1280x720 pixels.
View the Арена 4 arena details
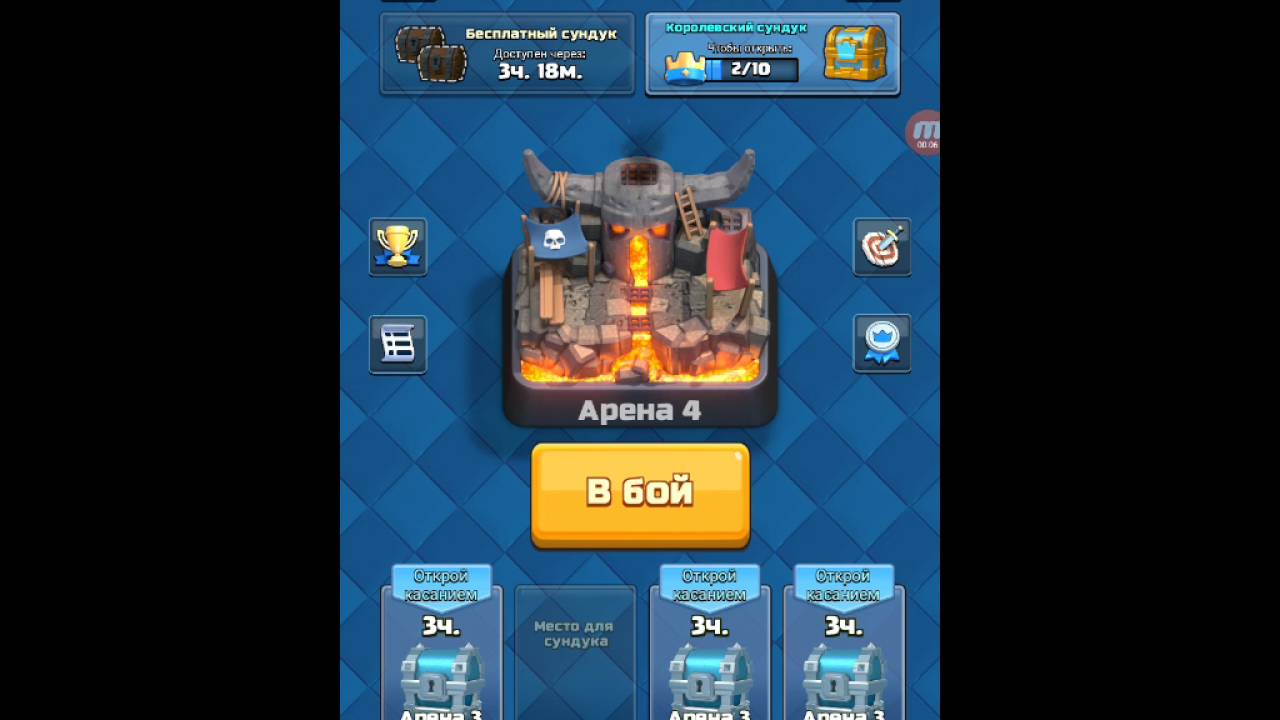tap(640, 290)
